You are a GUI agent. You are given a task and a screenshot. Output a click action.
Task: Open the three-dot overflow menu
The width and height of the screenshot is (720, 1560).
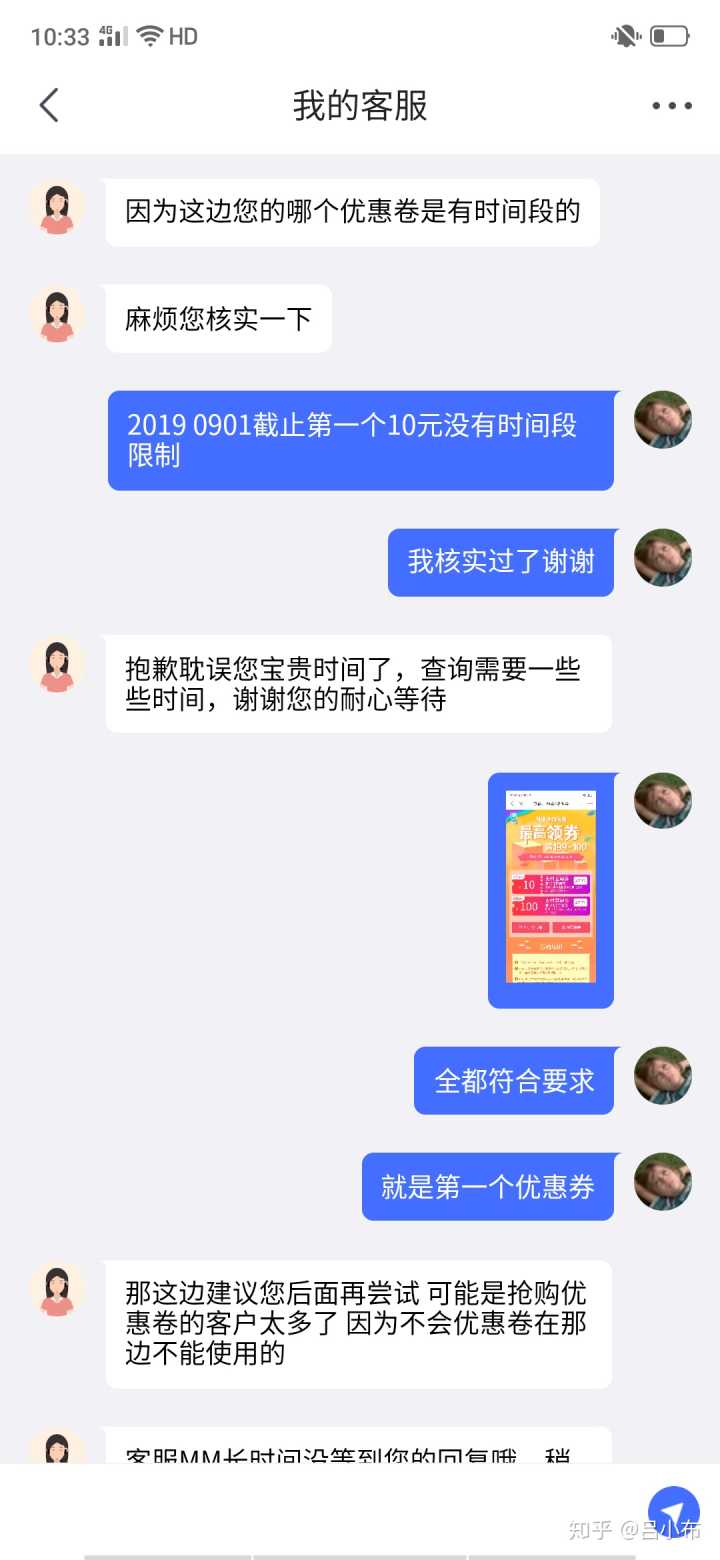pos(671,106)
